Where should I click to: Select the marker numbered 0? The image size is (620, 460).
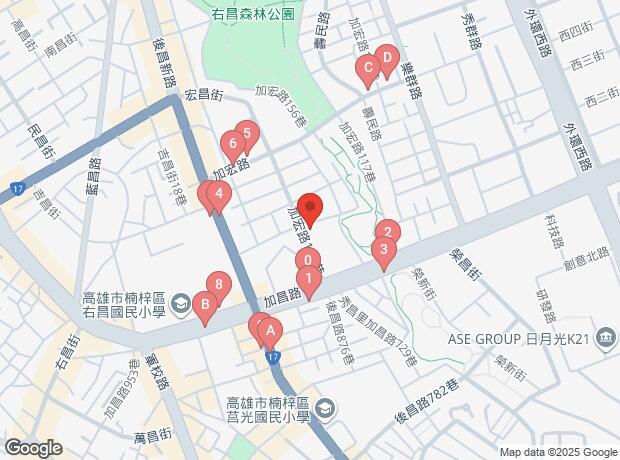(304, 261)
